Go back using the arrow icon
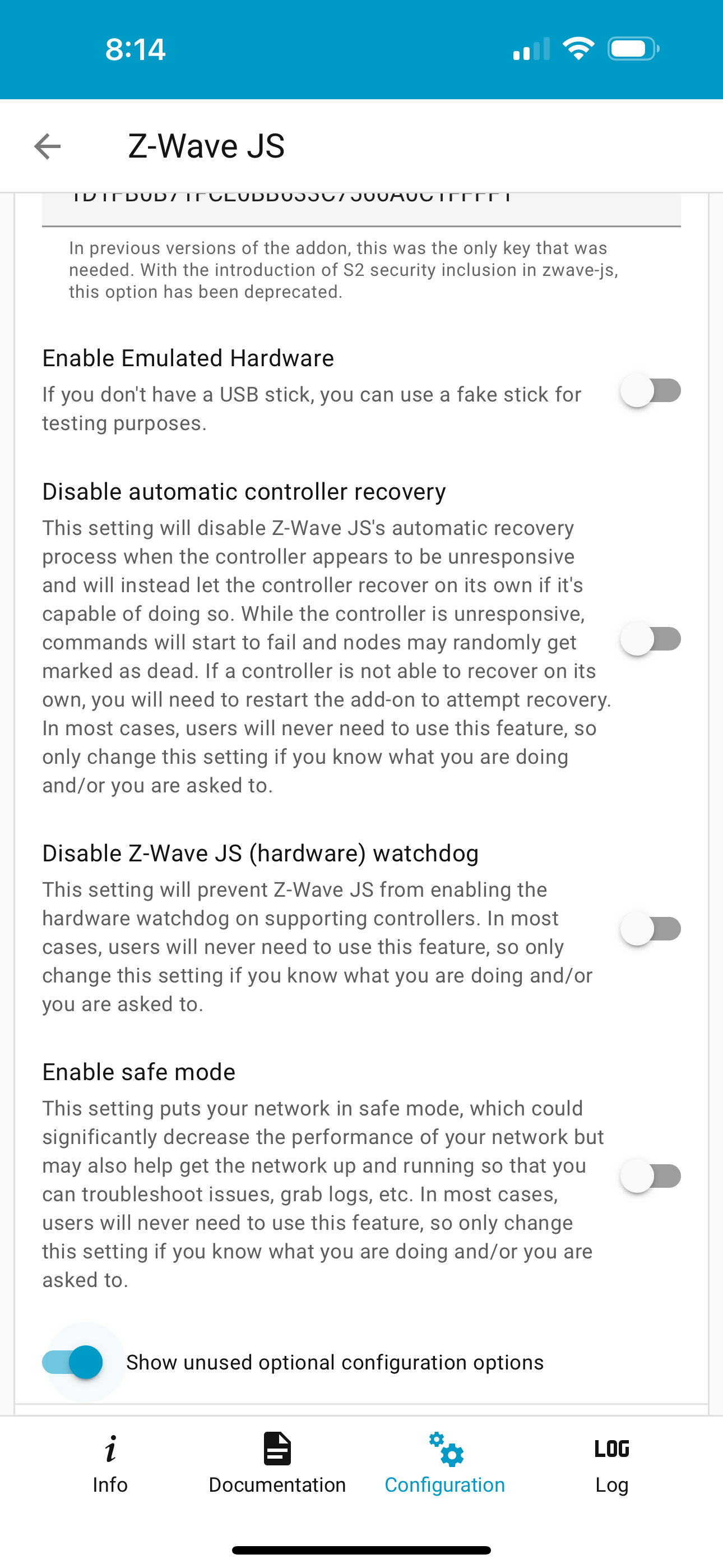The height and width of the screenshot is (1568, 723). 48,147
